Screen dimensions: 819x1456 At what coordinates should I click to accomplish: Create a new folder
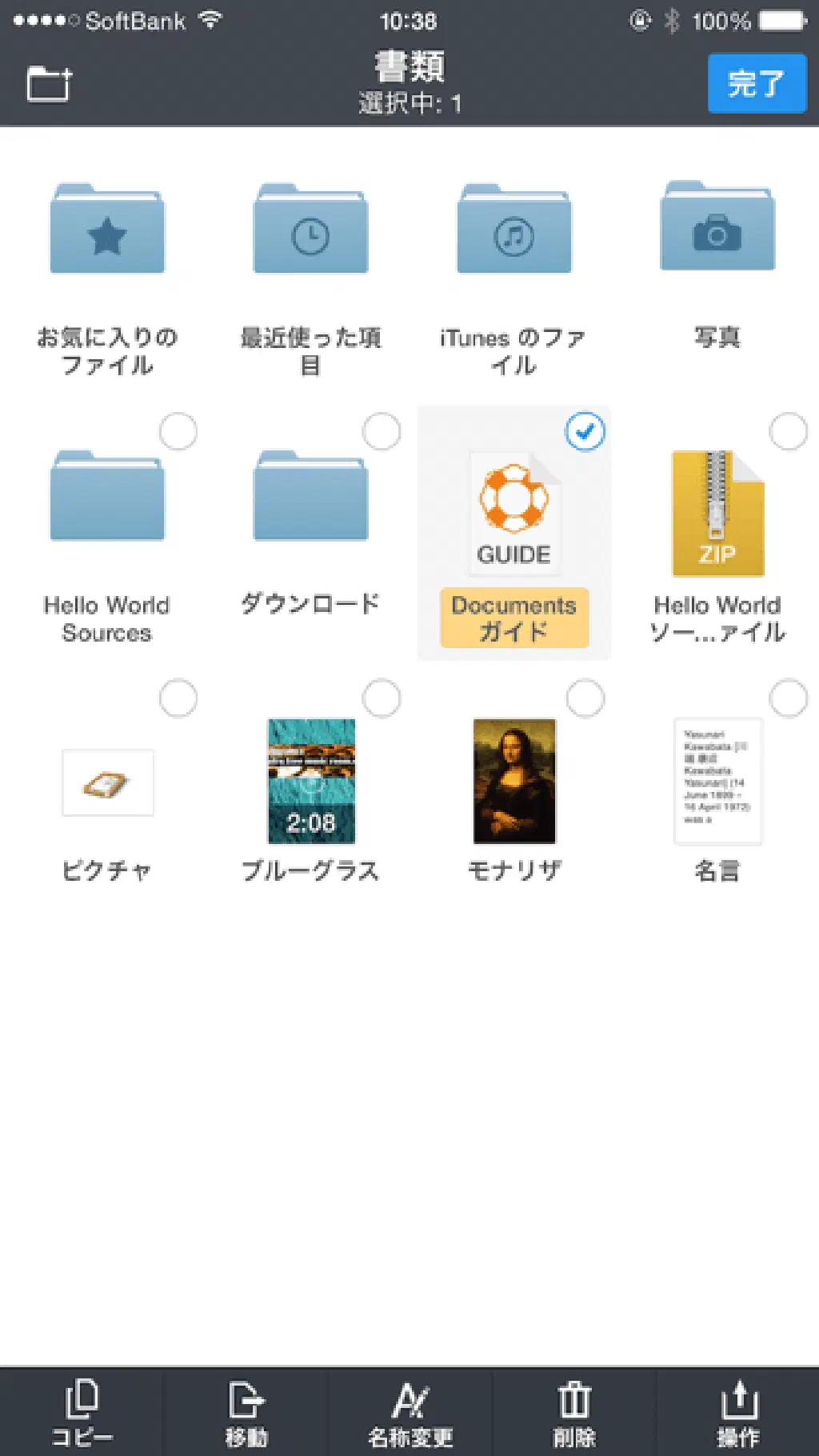pyautogui.click(x=50, y=83)
